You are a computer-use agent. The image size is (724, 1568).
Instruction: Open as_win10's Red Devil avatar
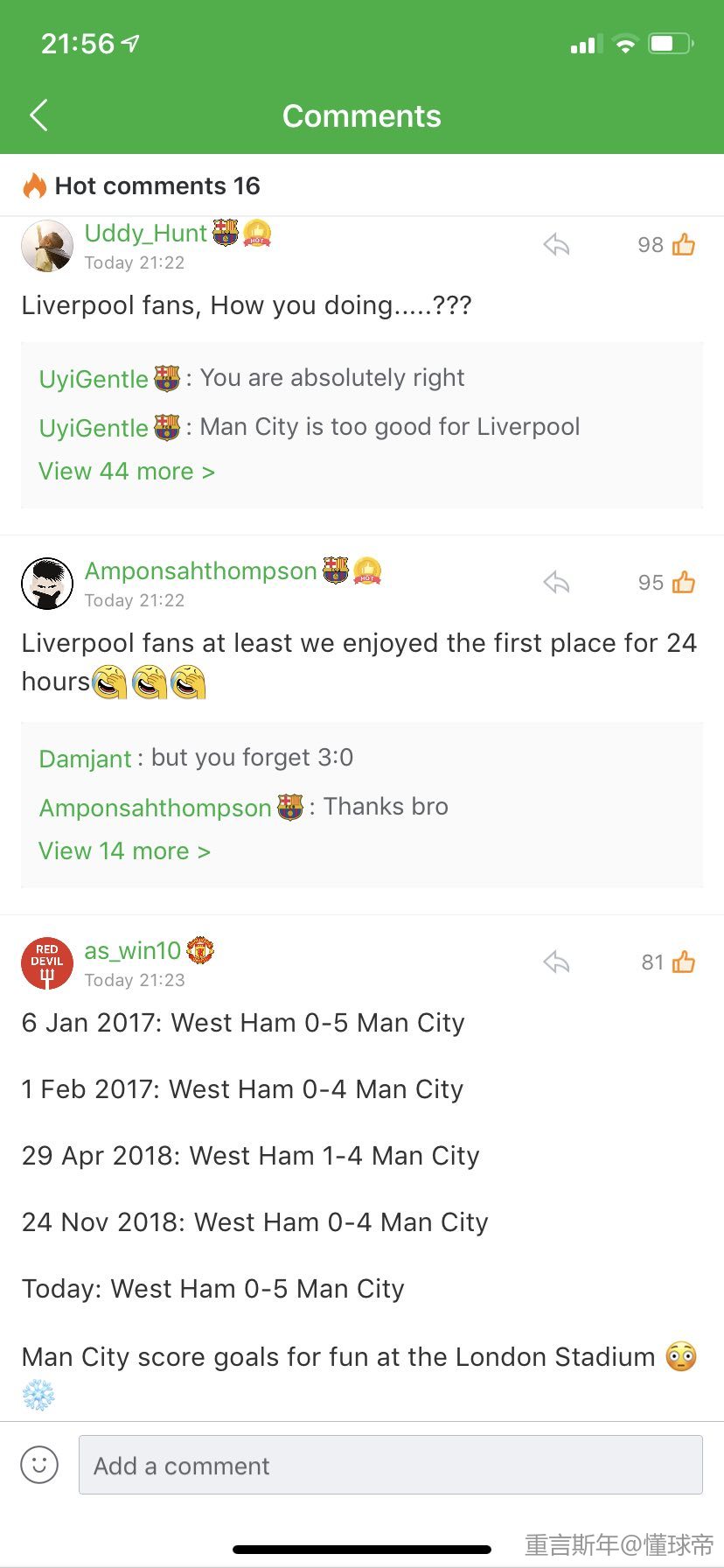[x=47, y=963]
